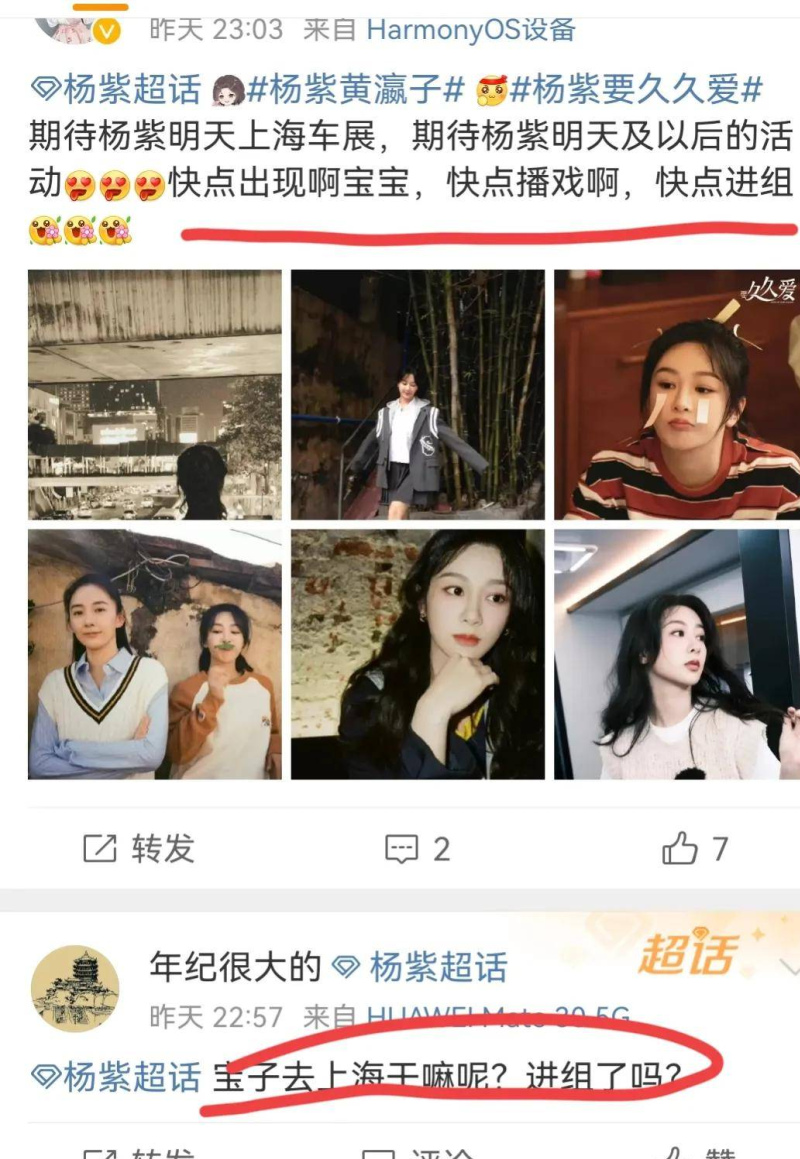The height and width of the screenshot is (1159, 800).
Task: Tap the HarmonyOS设备 source link
Action: [471, 29]
